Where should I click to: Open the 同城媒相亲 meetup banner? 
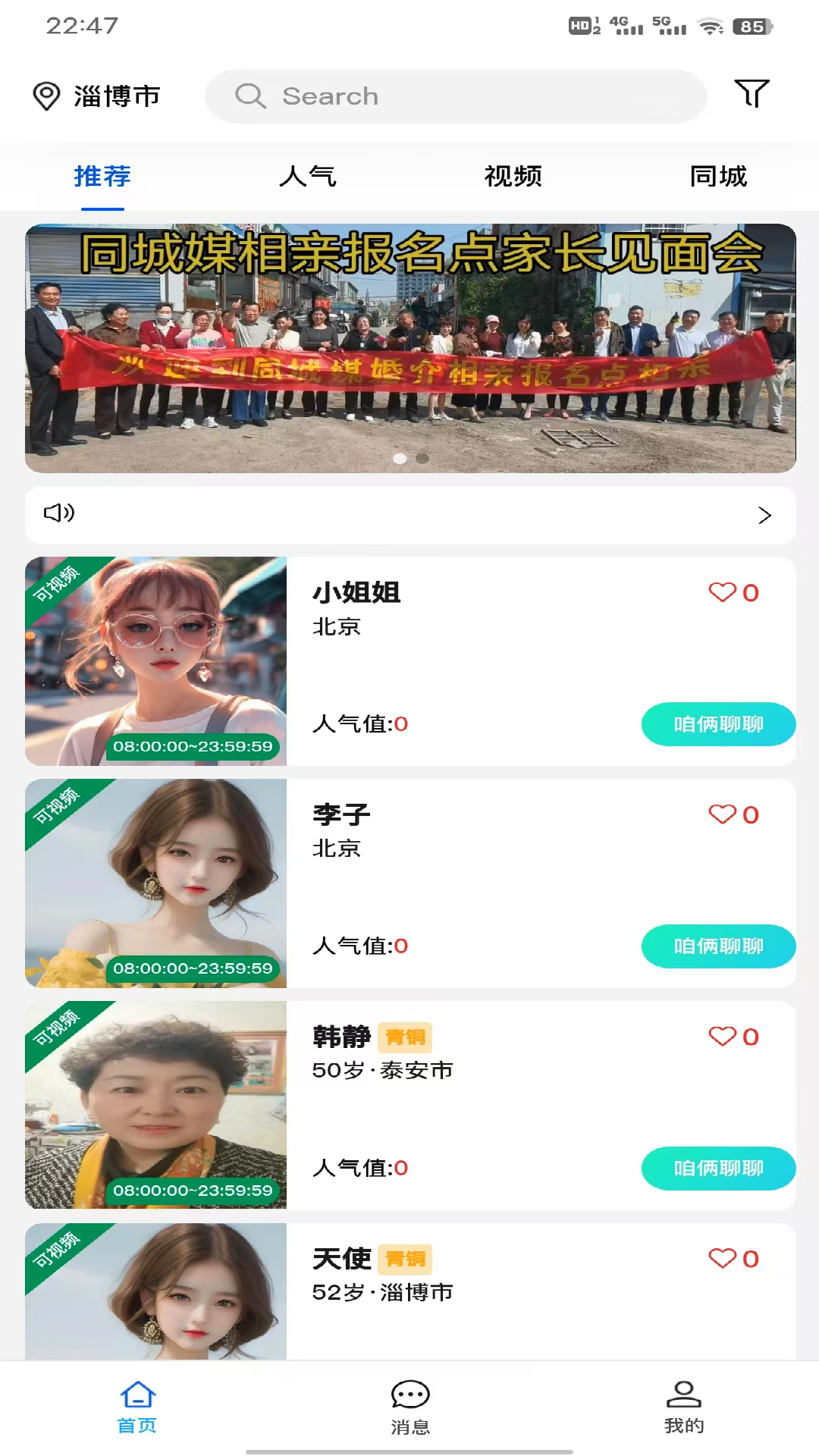tap(410, 348)
